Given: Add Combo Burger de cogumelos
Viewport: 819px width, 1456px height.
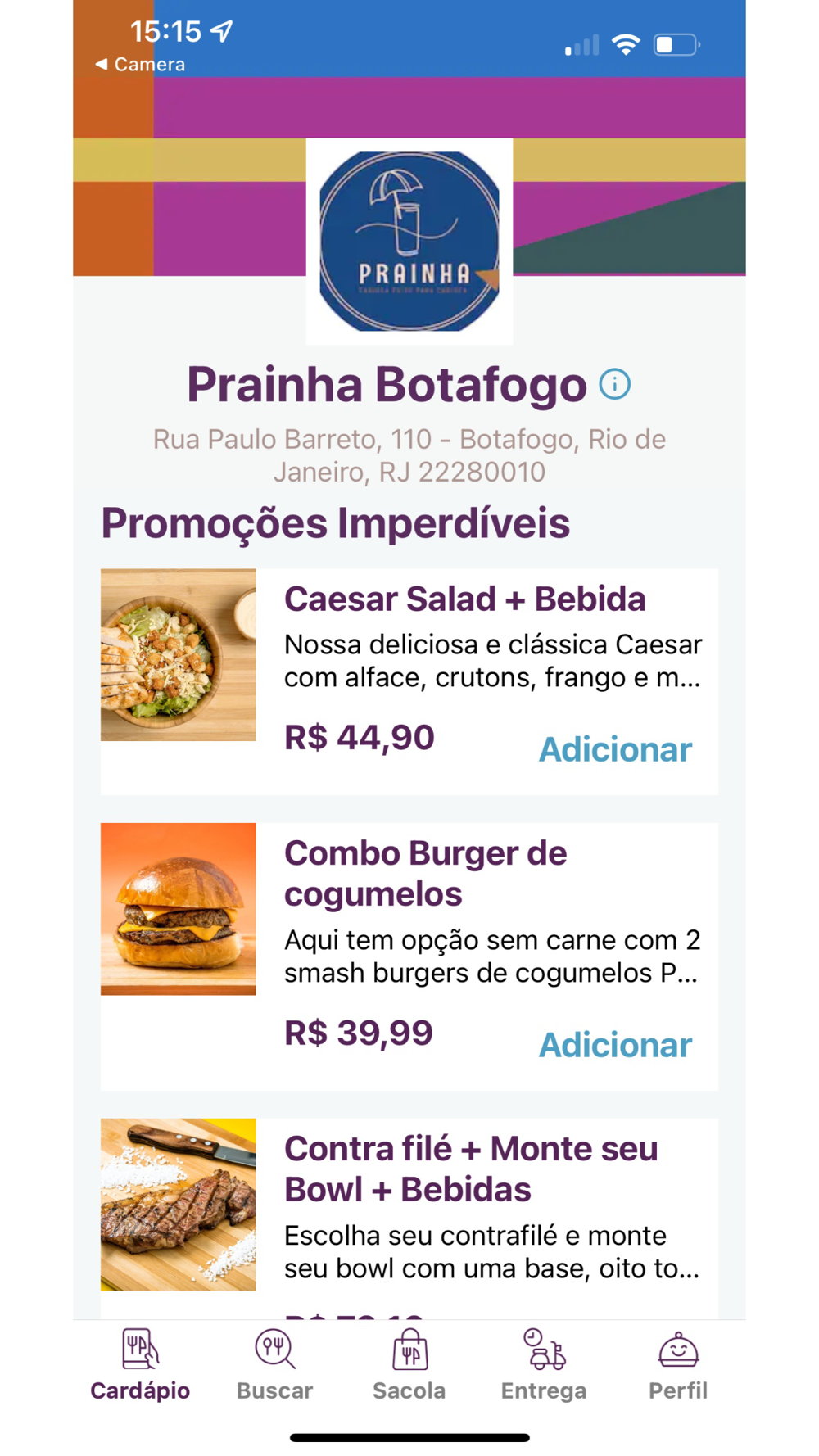Looking at the screenshot, I should click(x=615, y=1045).
